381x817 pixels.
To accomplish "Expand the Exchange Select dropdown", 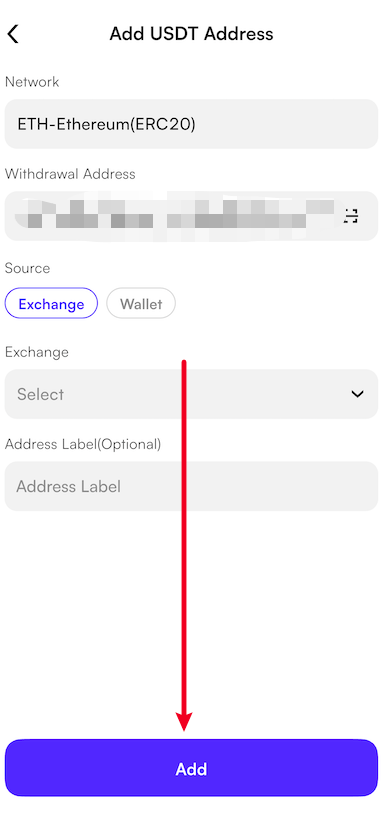I will click(x=191, y=394).
